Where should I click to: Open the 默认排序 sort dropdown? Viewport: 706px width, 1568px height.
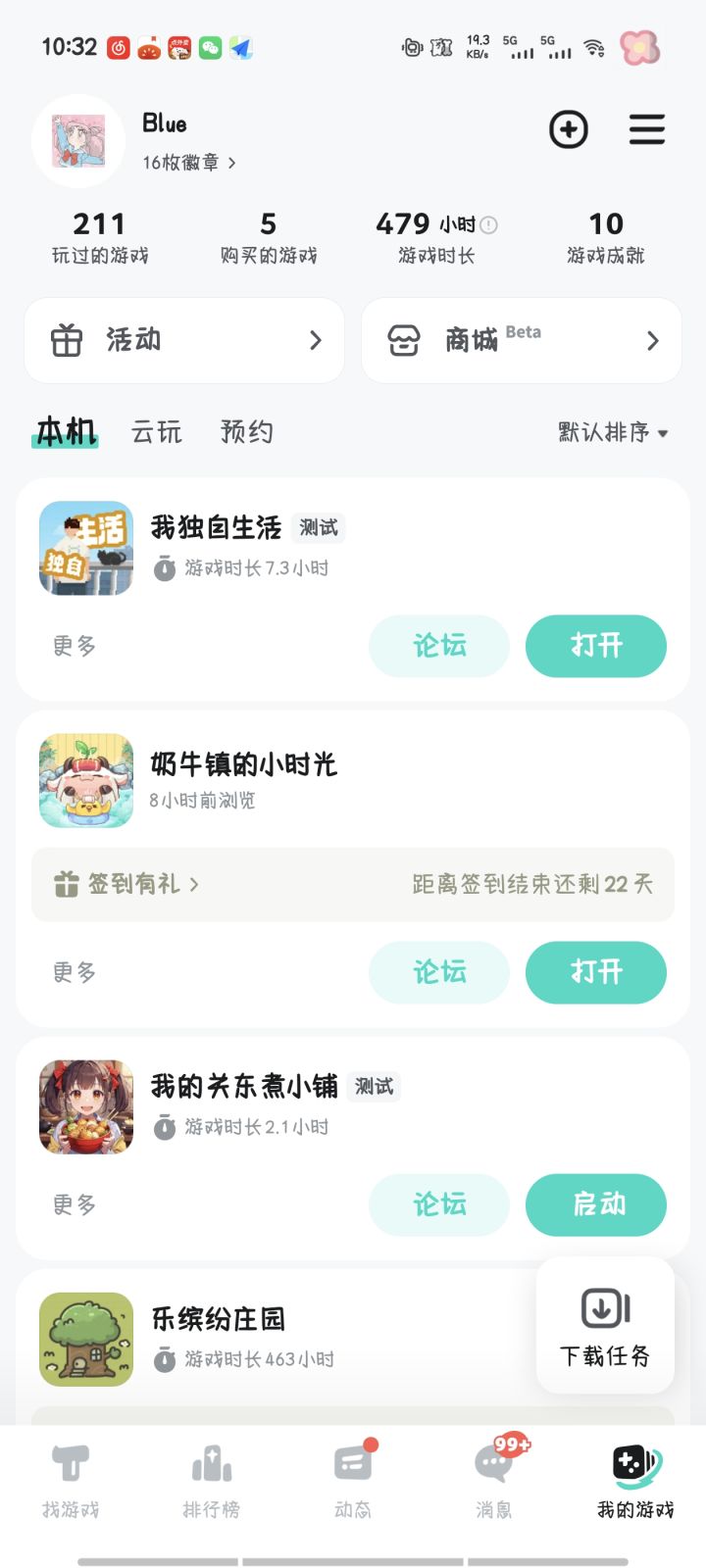coord(610,432)
